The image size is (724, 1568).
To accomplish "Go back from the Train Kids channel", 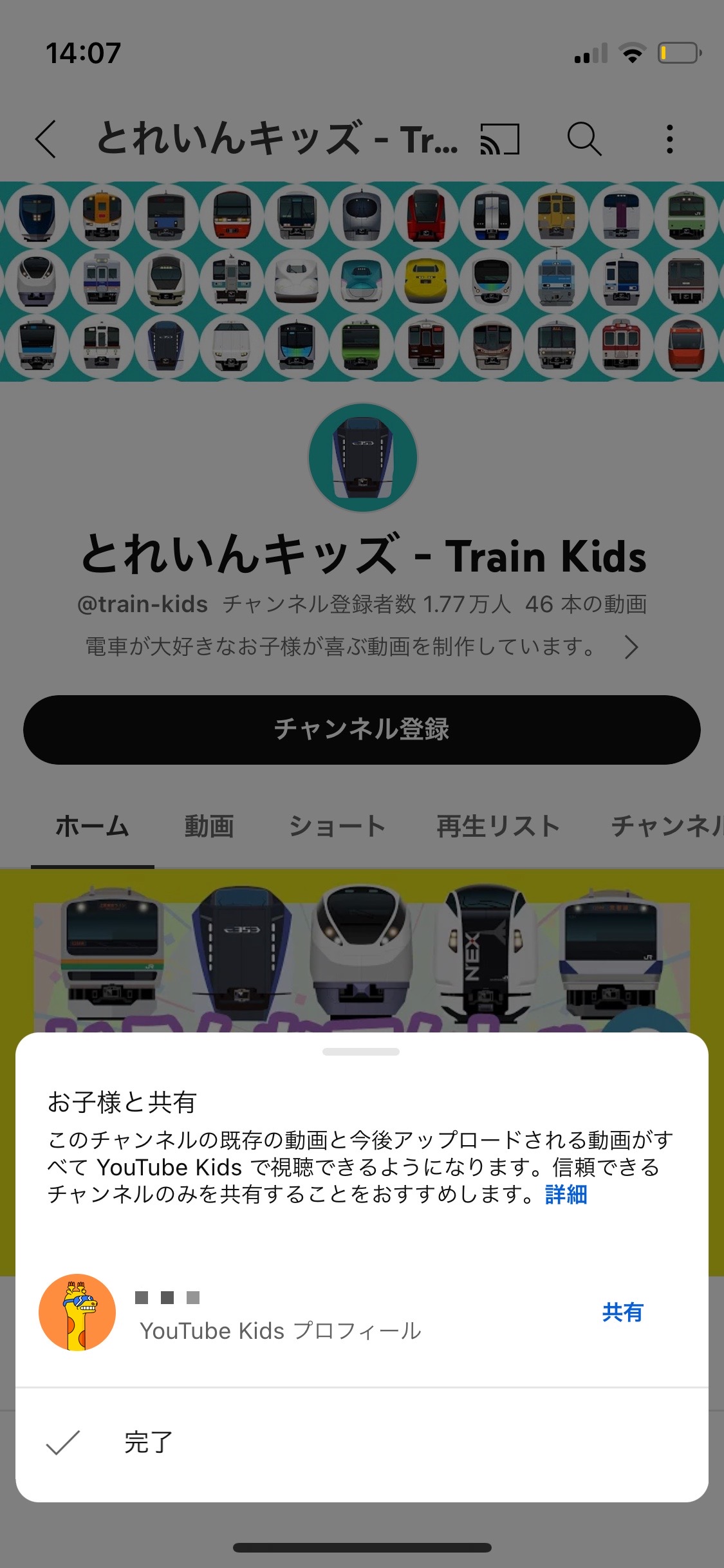I will [46, 138].
